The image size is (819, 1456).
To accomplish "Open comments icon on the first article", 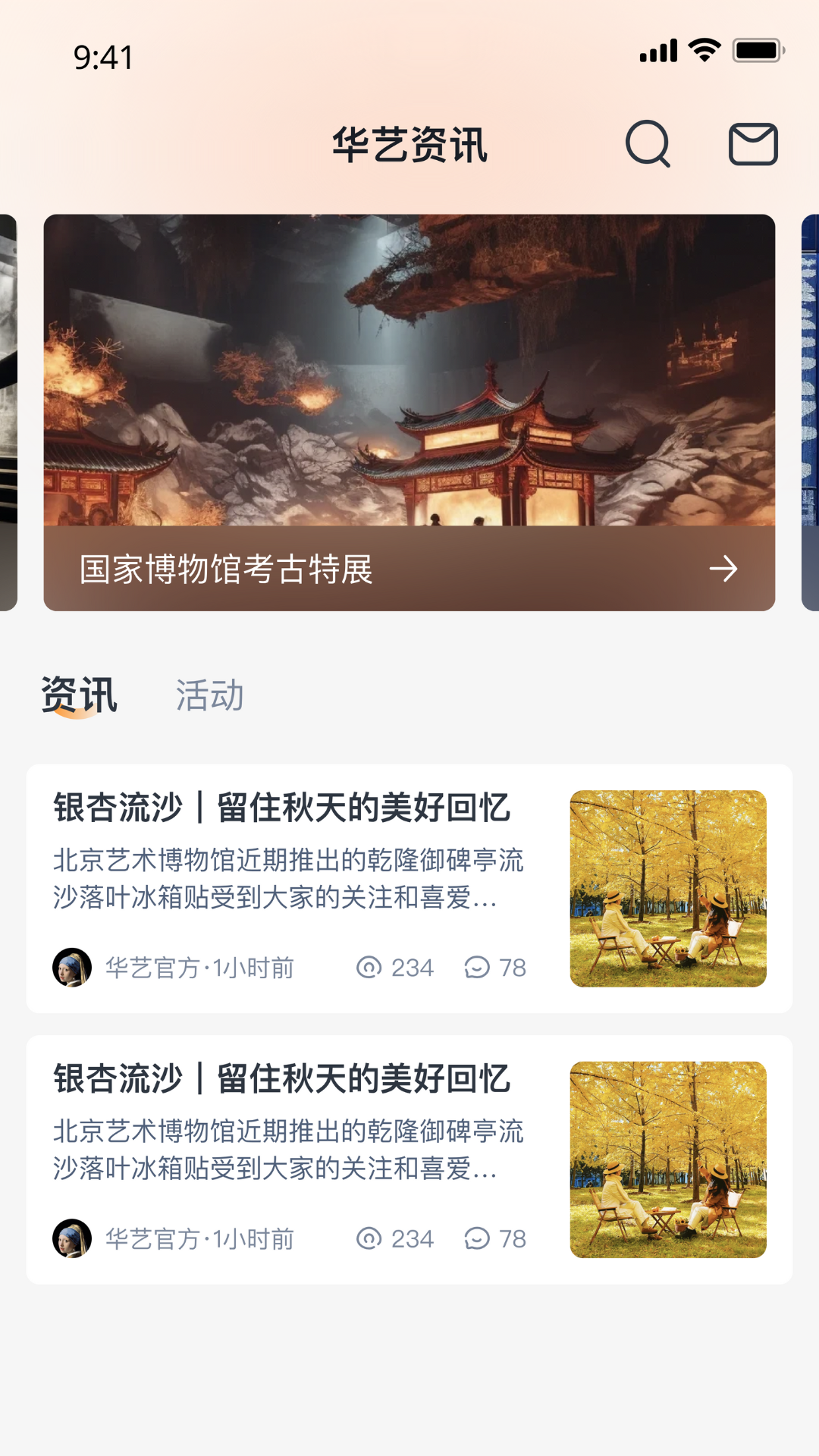I will tap(478, 967).
